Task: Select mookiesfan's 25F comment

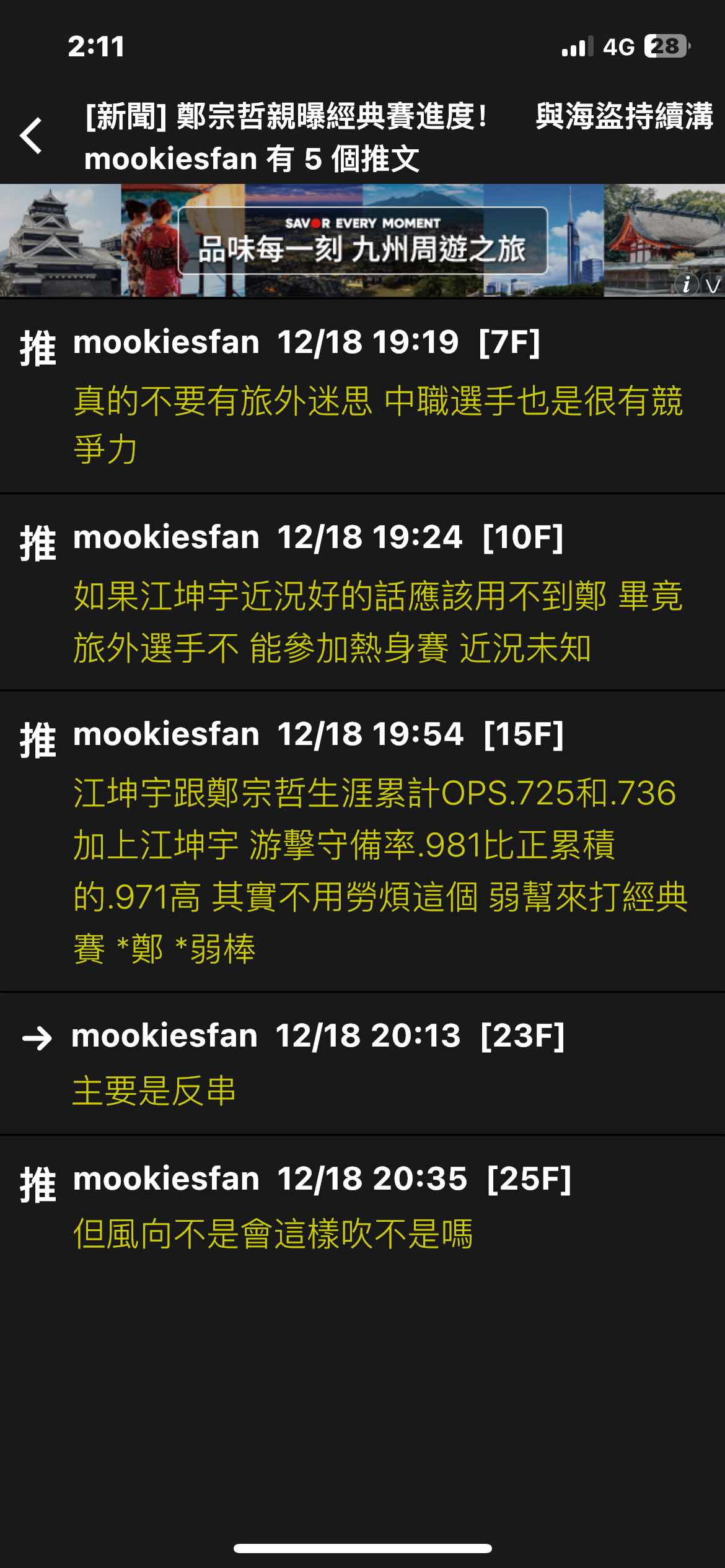Action: [362, 1206]
